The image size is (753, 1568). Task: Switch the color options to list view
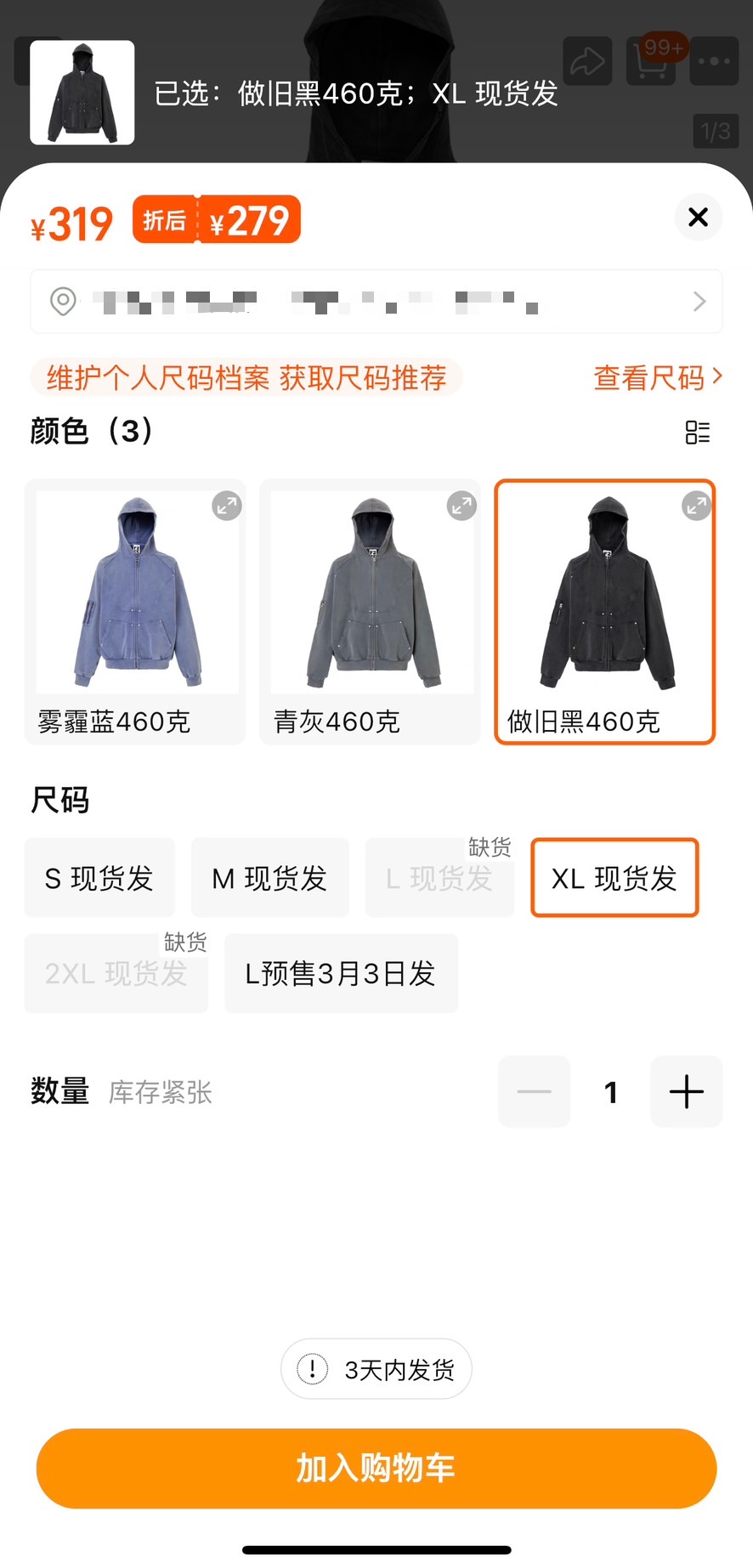click(x=697, y=433)
